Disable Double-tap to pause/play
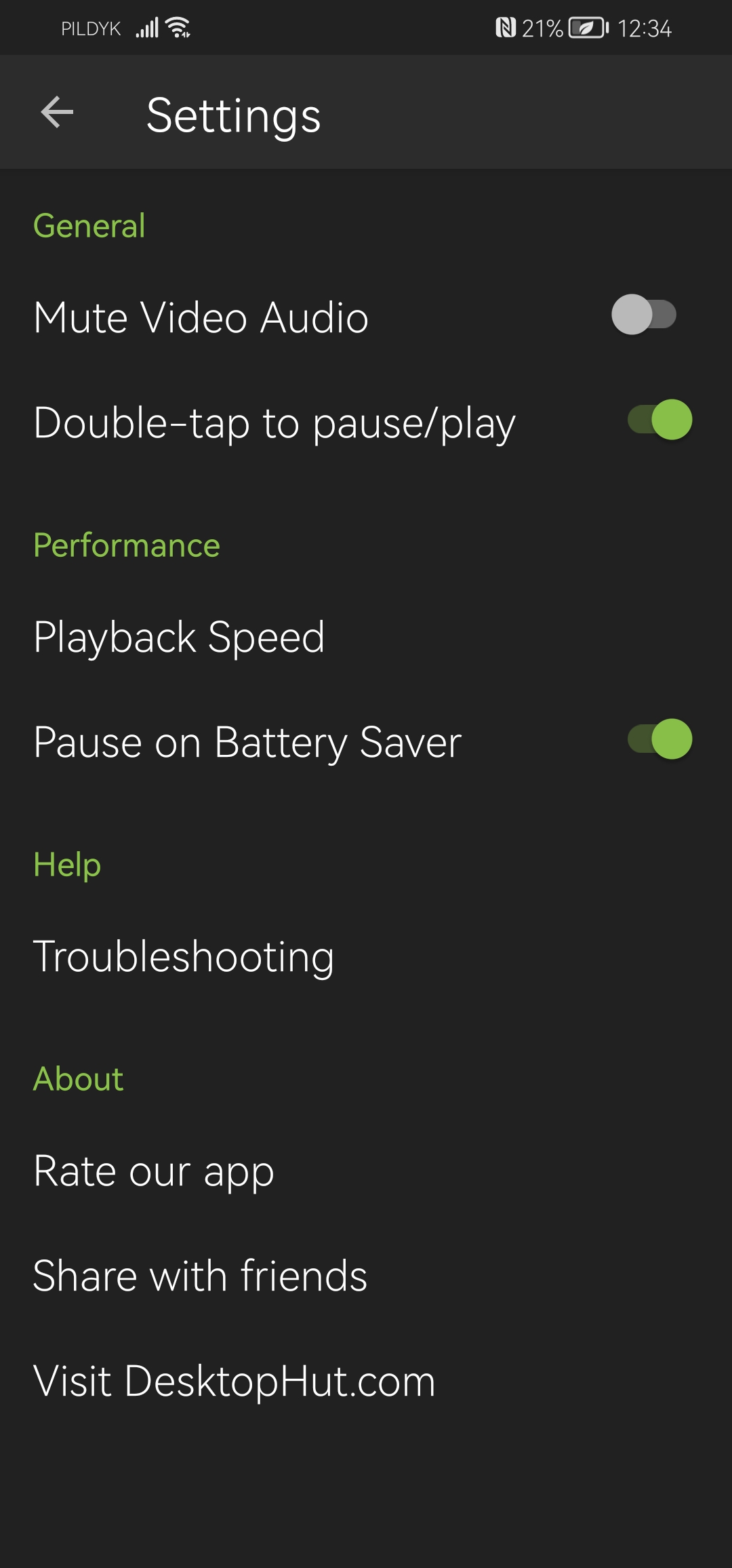Viewport: 732px width, 1568px height. tap(659, 422)
